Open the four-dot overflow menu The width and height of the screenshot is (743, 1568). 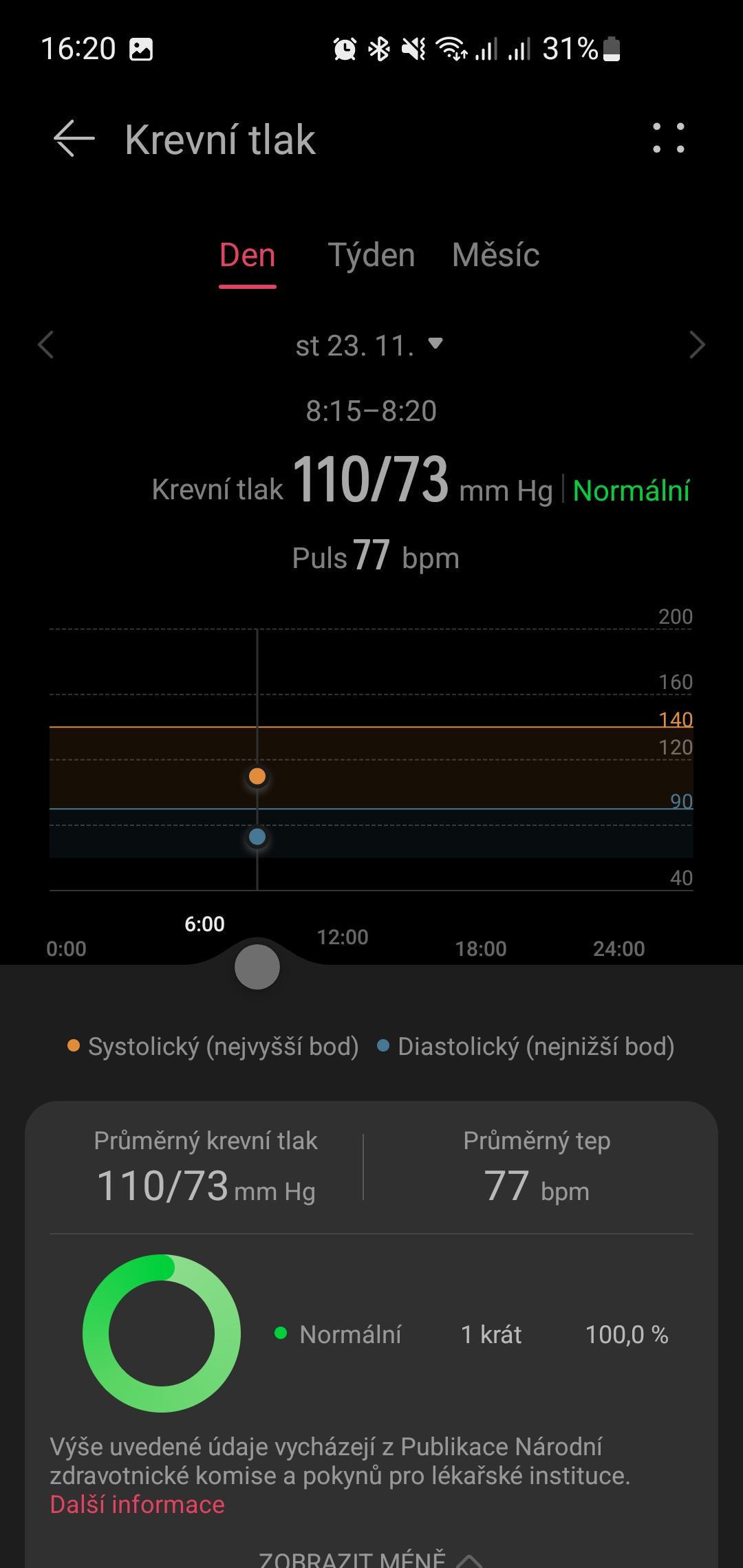click(x=668, y=138)
